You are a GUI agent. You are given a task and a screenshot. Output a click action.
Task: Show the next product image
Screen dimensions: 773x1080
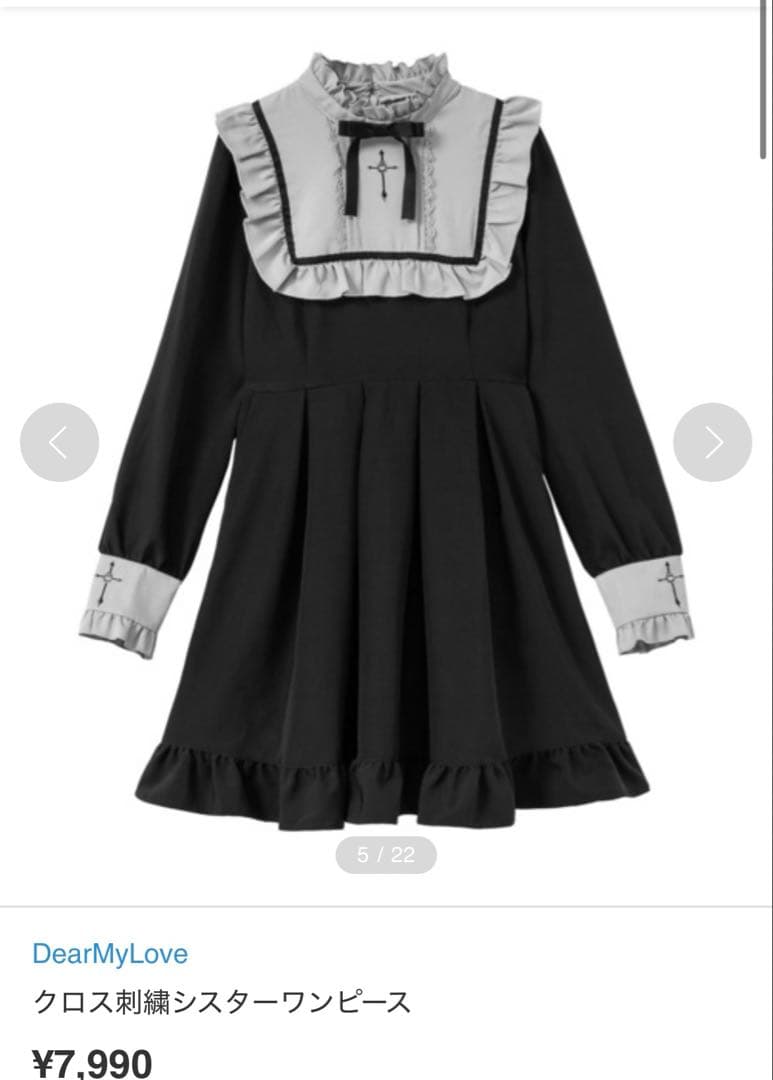coord(712,442)
